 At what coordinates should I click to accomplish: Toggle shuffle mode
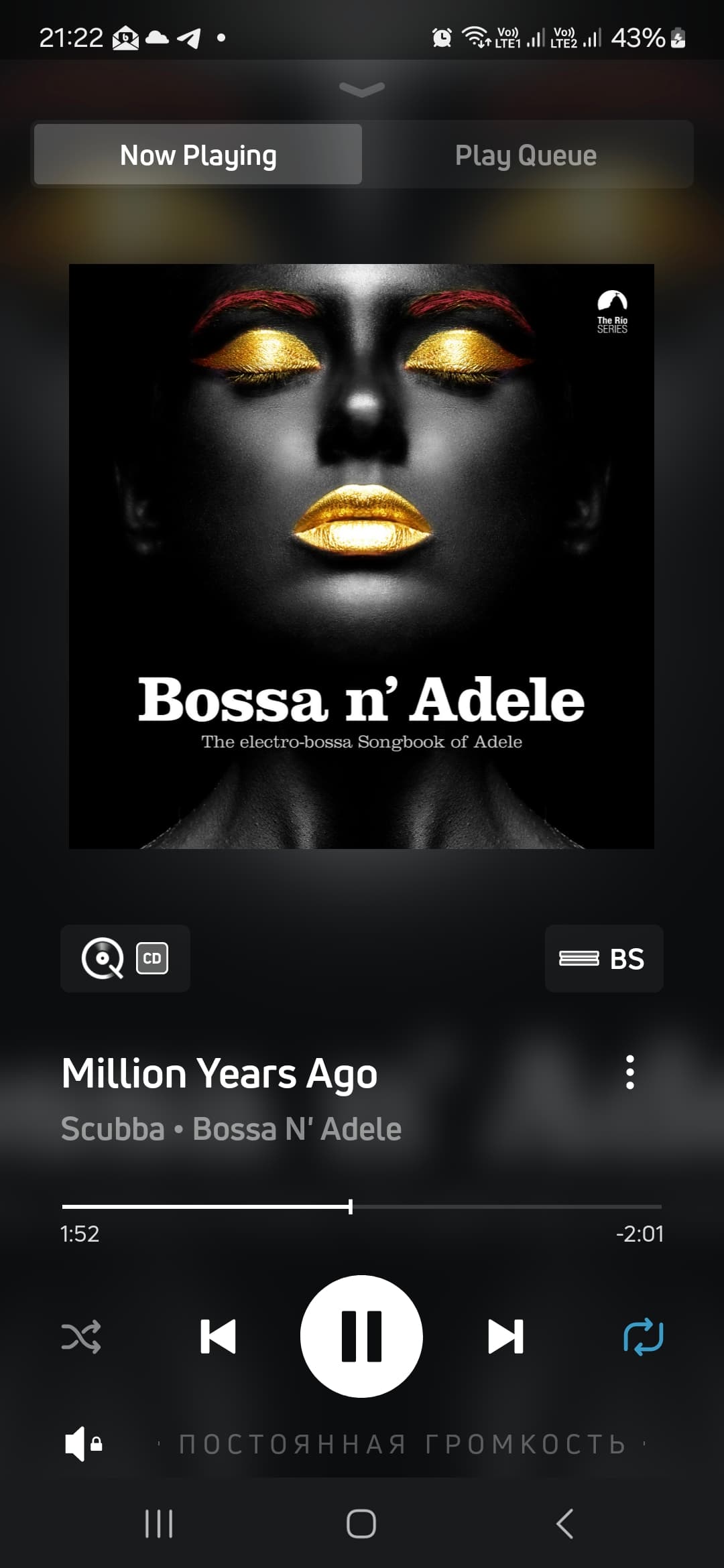click(81, 1337)
